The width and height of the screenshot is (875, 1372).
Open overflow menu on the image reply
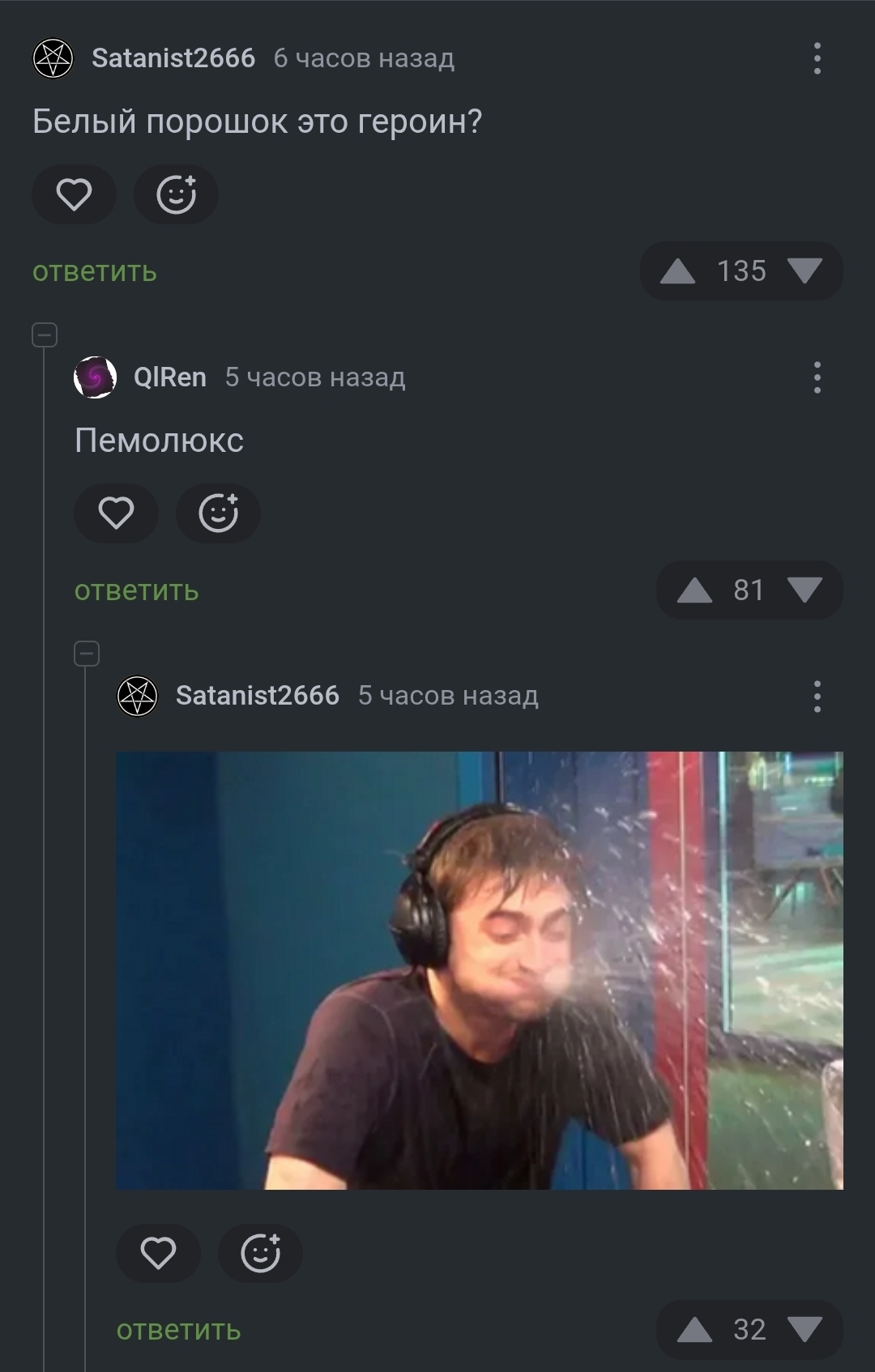(817, 696)
